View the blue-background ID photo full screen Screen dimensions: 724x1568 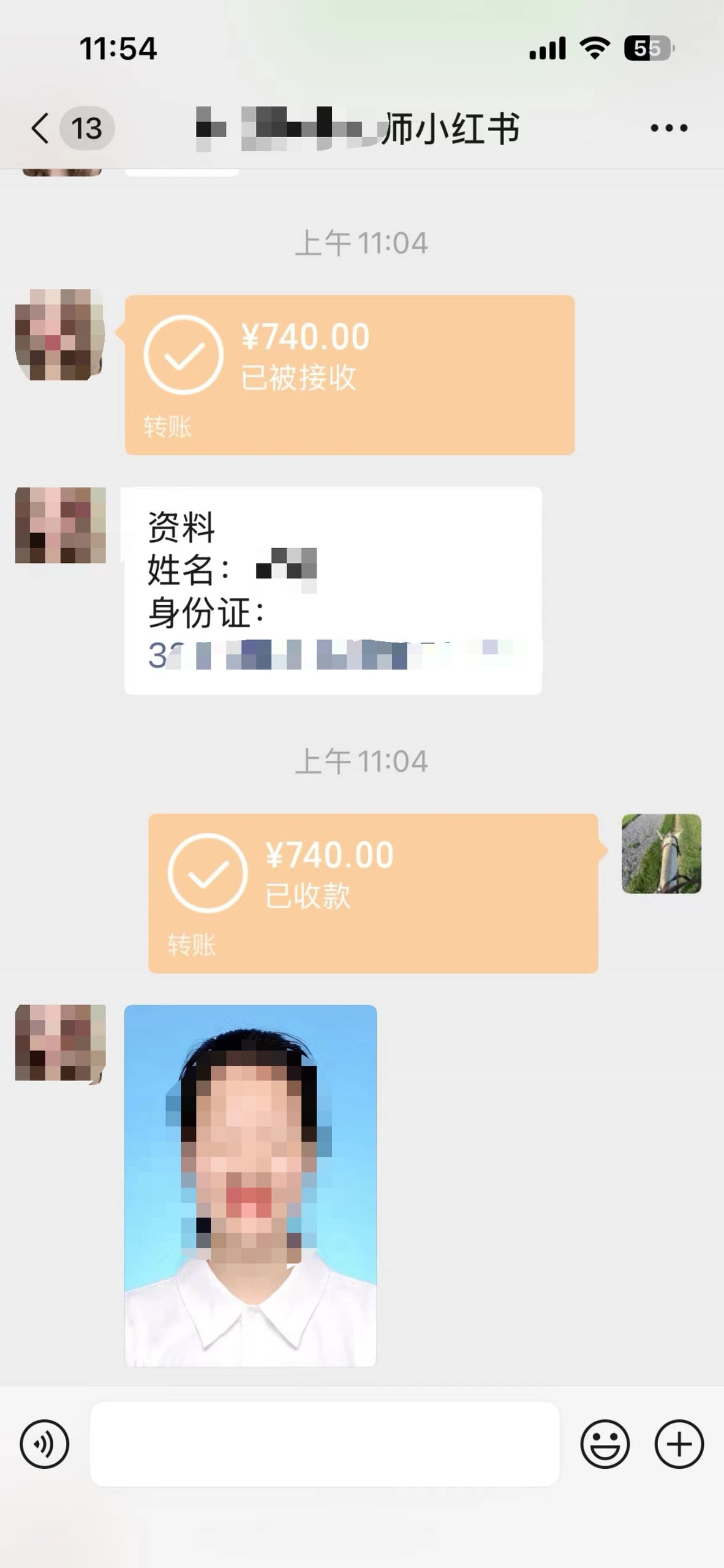(251, 1186)
